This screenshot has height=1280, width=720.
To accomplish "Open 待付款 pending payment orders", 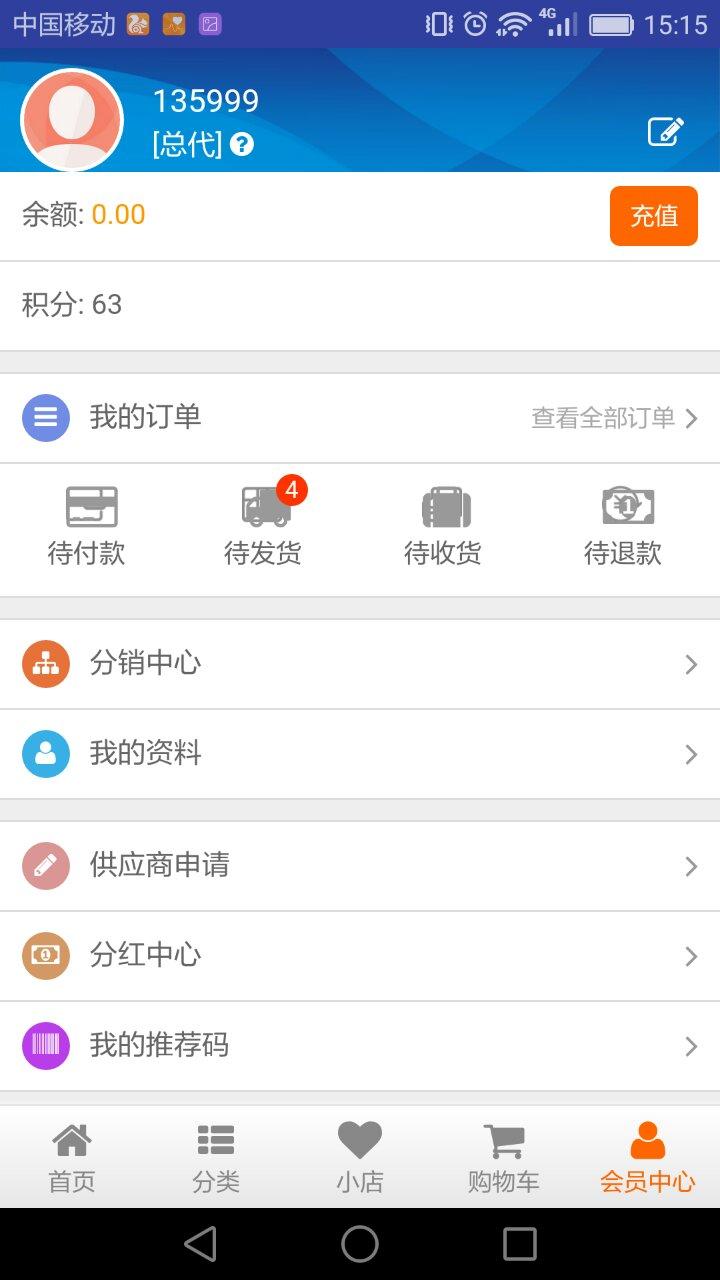I will (x=87, y=527).
